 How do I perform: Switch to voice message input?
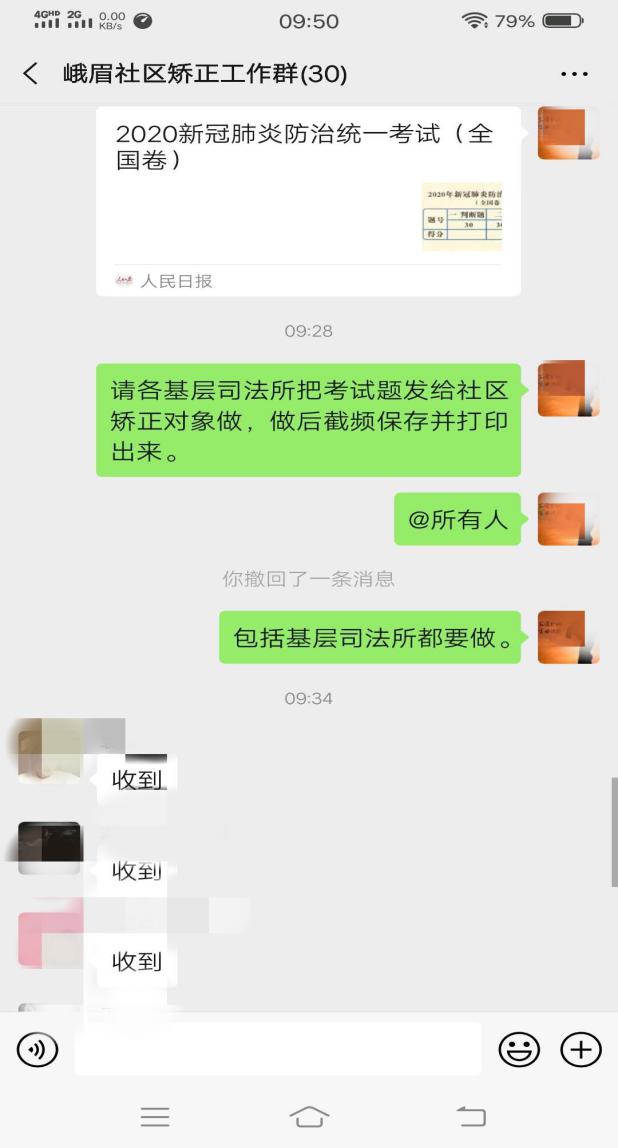(38, 1049)
